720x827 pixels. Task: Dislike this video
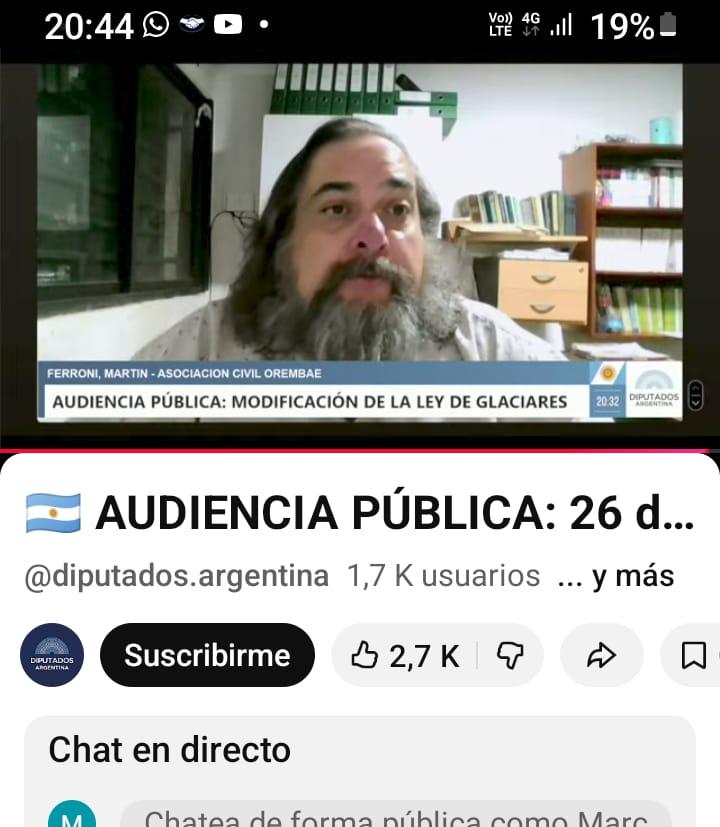pos(510,656)
